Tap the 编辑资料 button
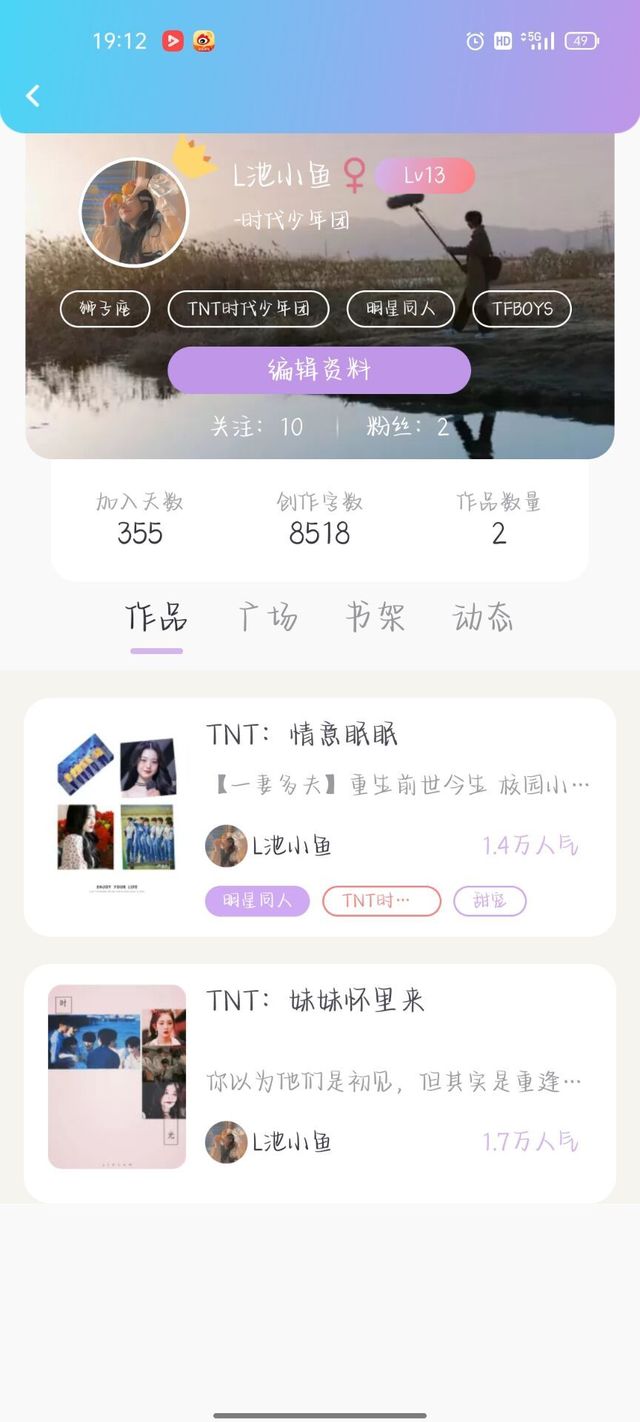Image resolution: width=640 pixels, height=1422 pixels. tap(319, 370)
